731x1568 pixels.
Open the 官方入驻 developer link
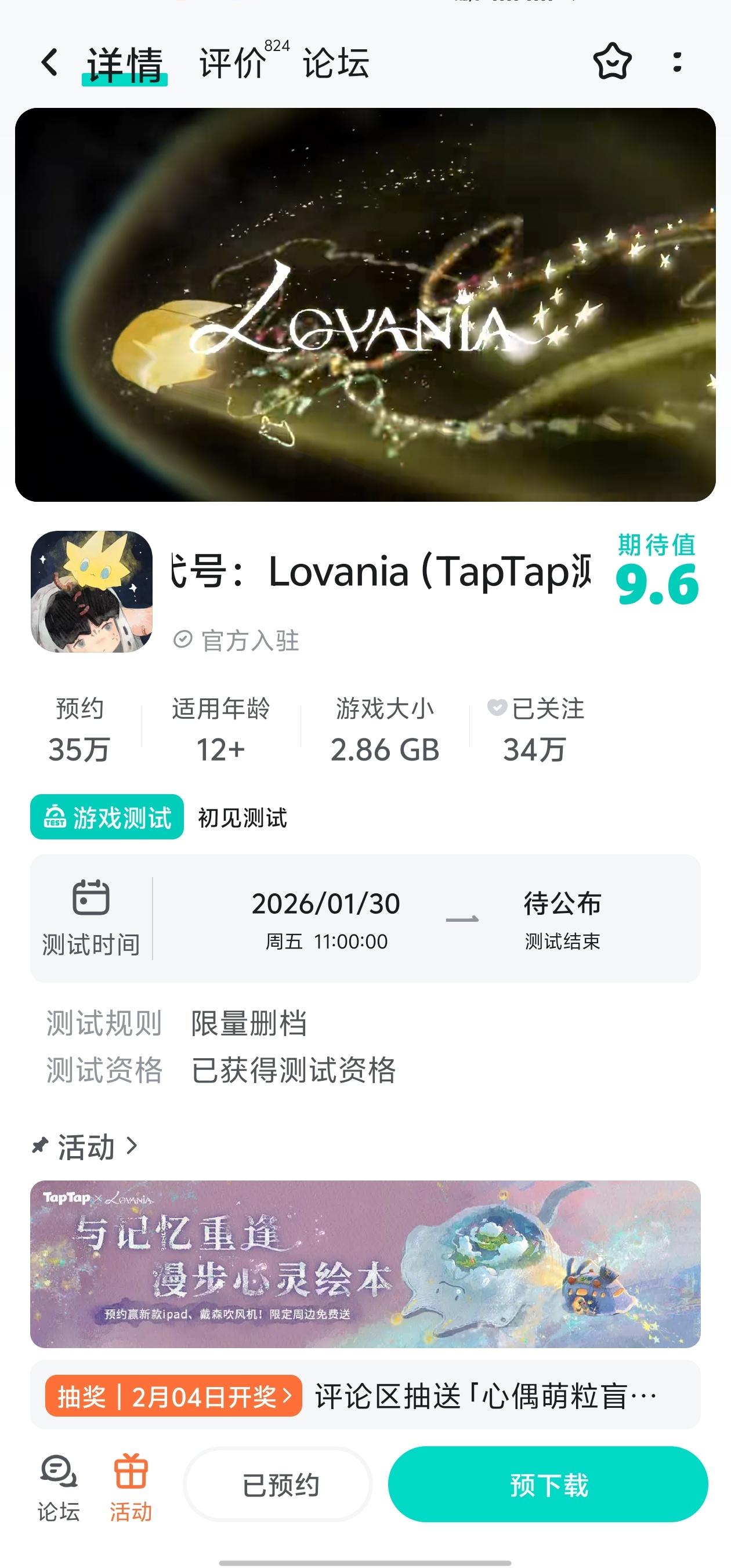coord(237,640)
